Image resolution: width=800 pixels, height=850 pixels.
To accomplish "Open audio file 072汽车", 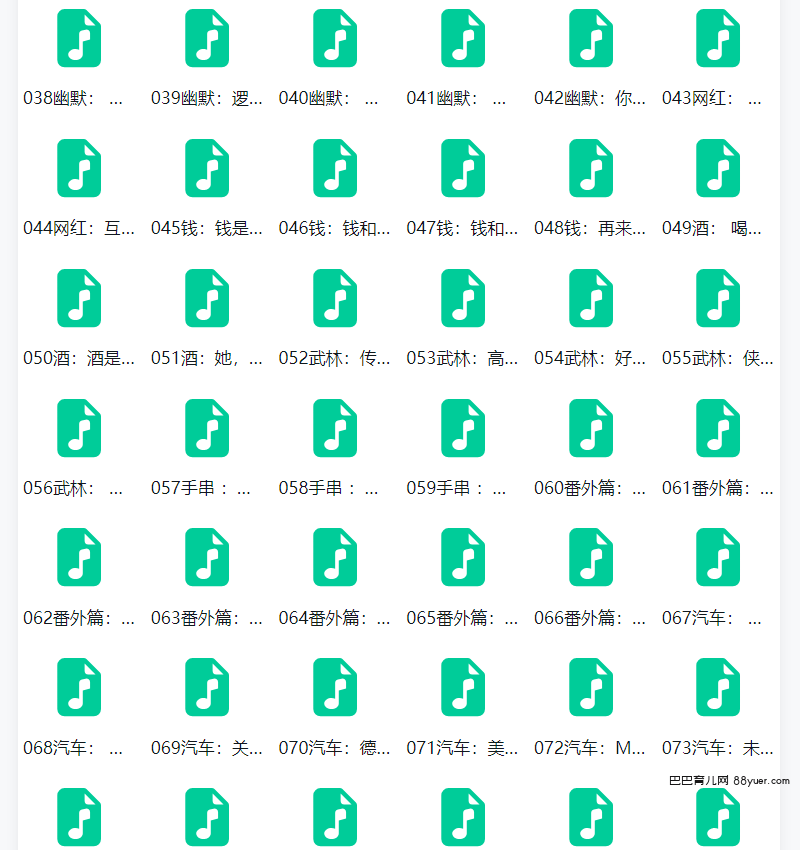I will (591, 688).
